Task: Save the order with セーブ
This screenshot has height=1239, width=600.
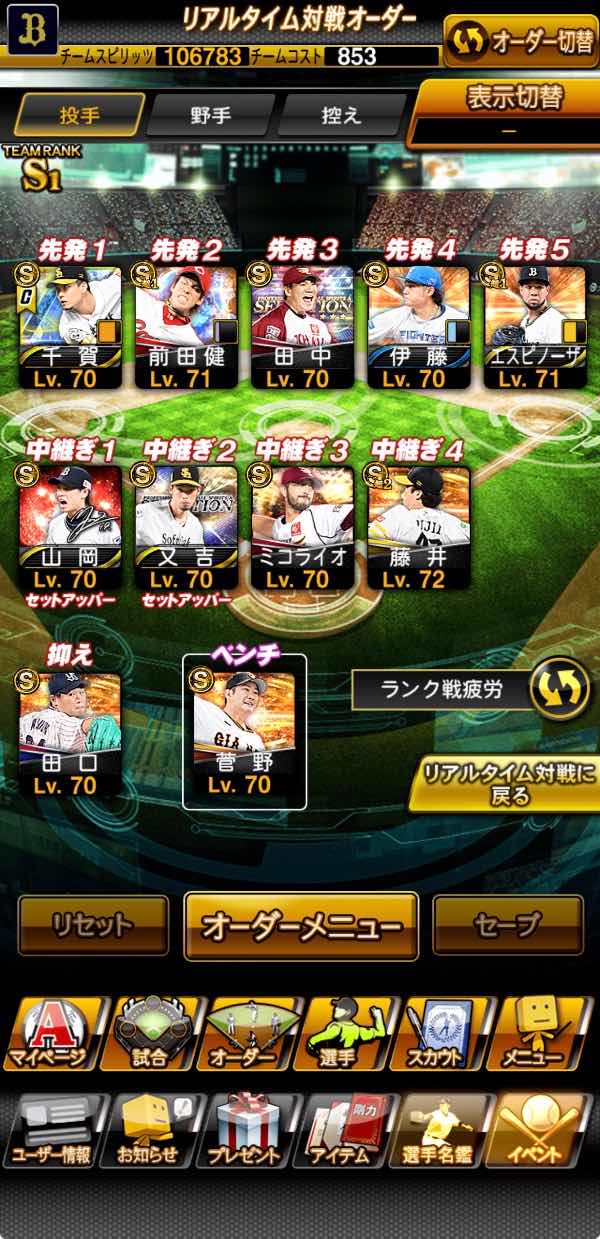Action: (x=507, y=926)
